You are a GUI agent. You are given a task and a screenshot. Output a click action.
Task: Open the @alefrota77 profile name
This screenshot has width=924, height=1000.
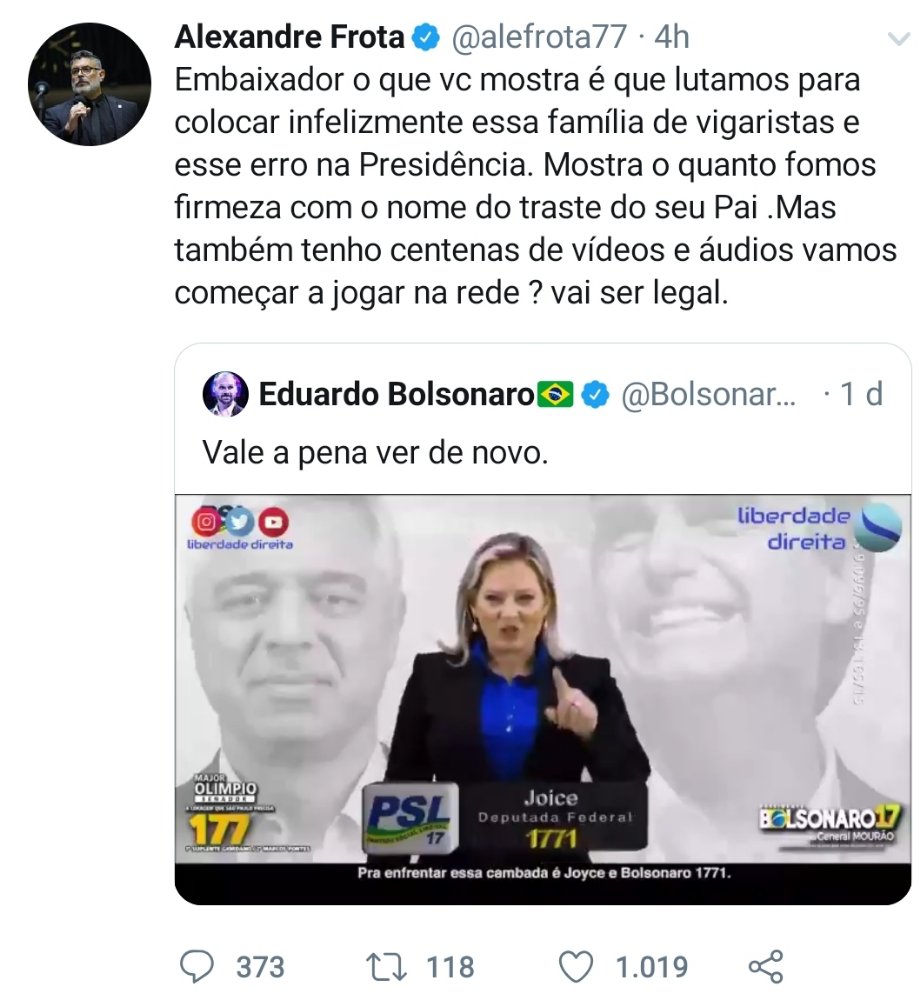click(540, 37)
